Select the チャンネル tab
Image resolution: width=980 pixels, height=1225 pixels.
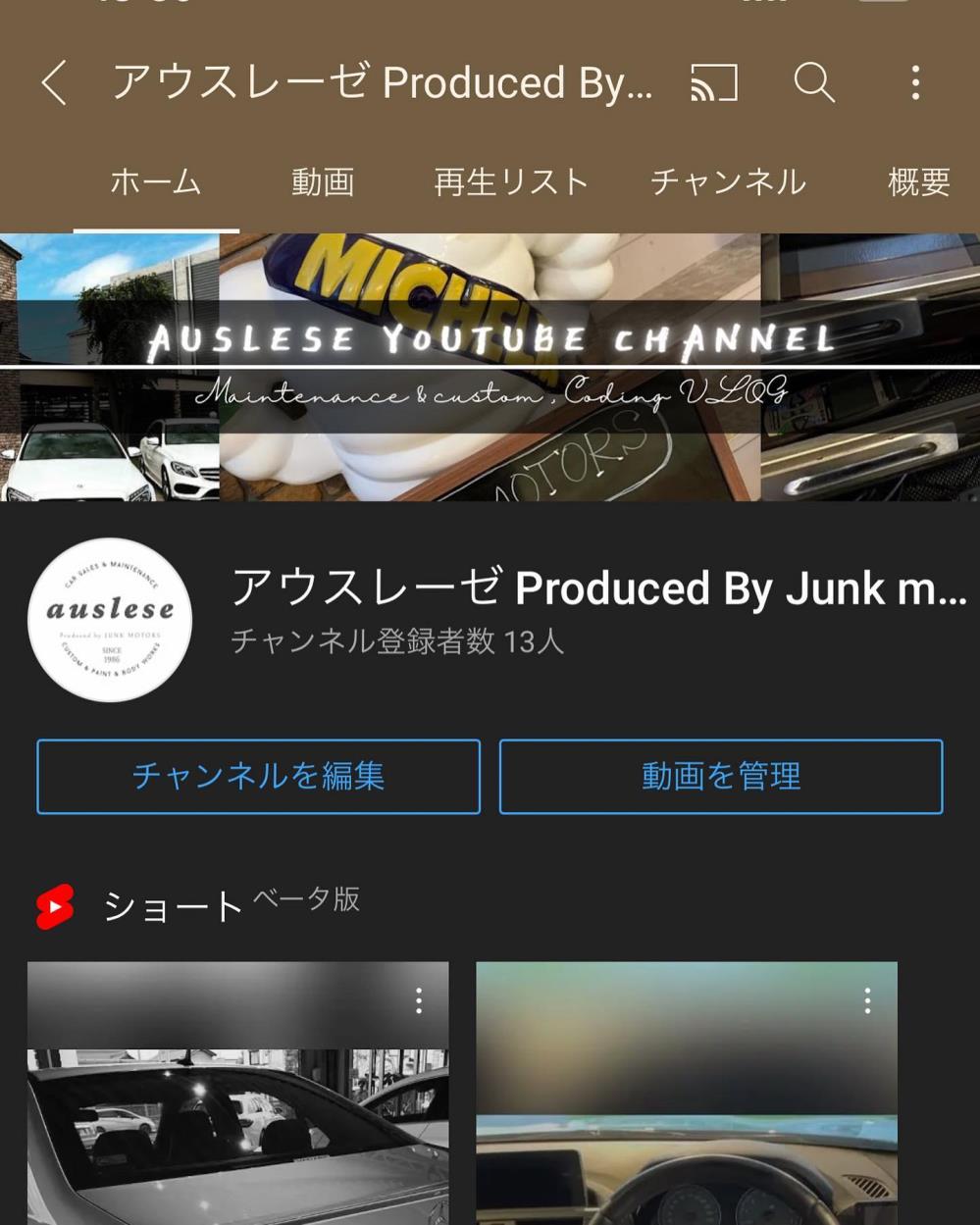(728, 182)
